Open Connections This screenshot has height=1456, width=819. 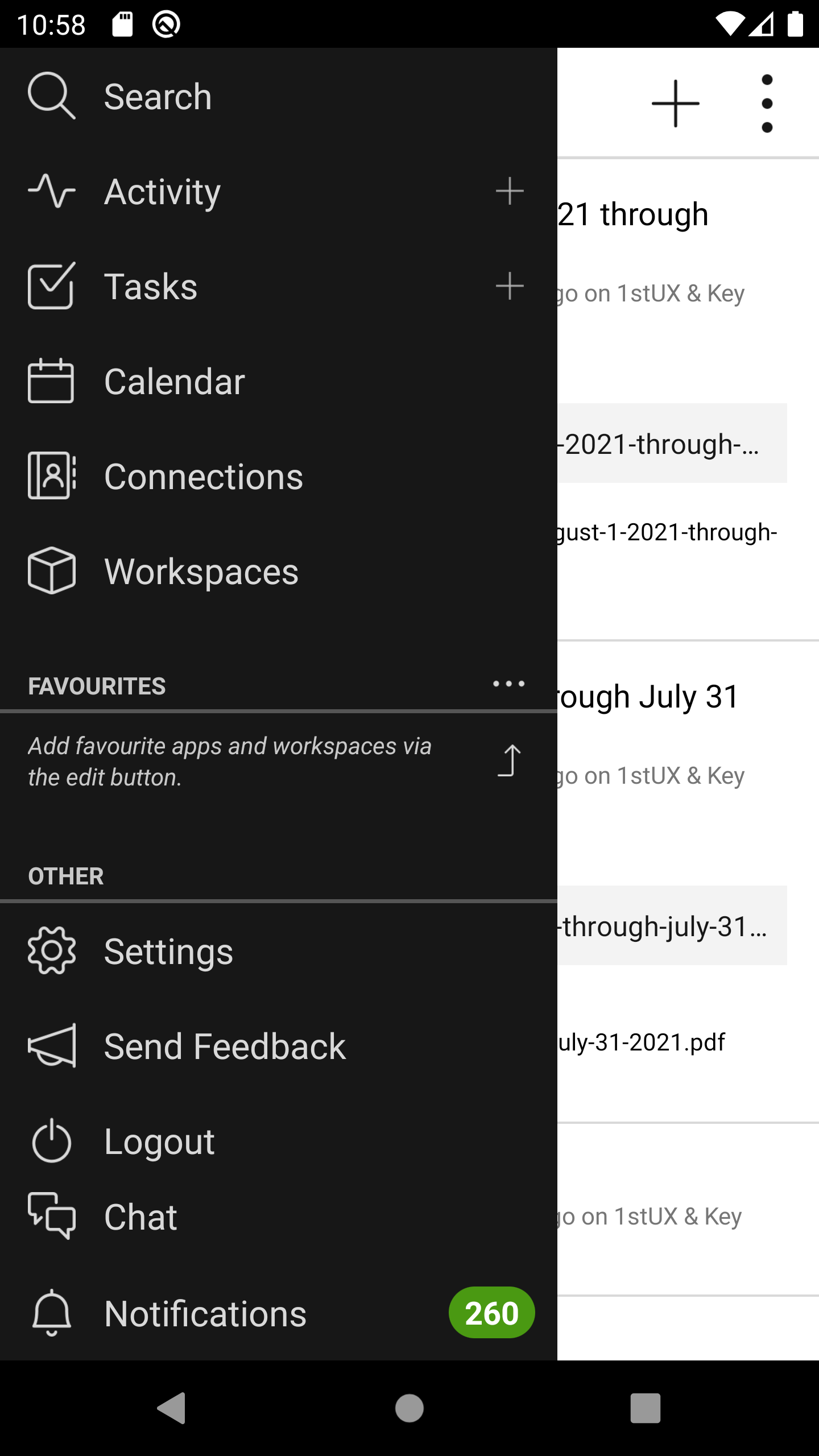coord(279,476)
